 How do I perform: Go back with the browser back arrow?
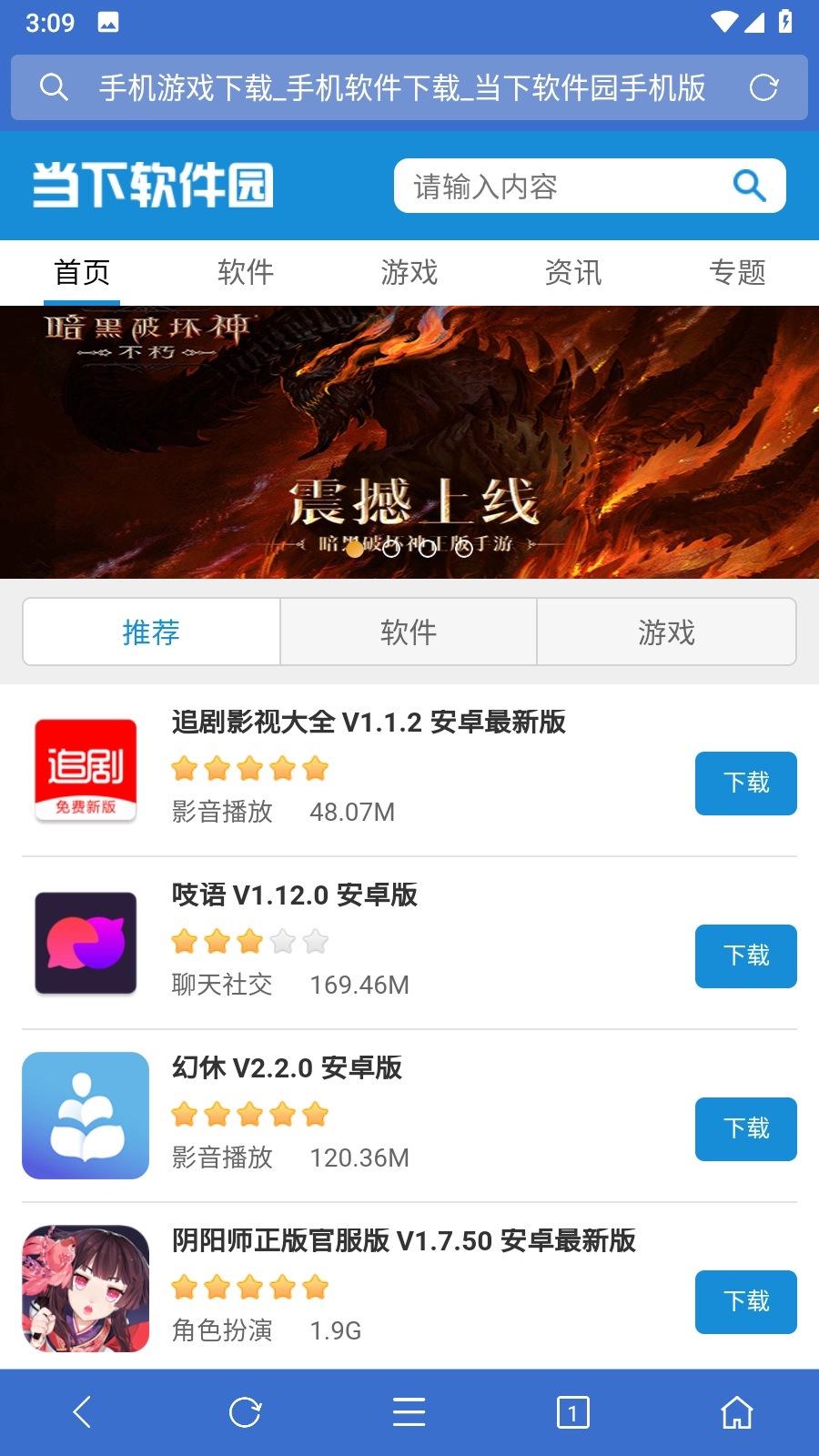pyautogui.click(x=82, y=1412)
